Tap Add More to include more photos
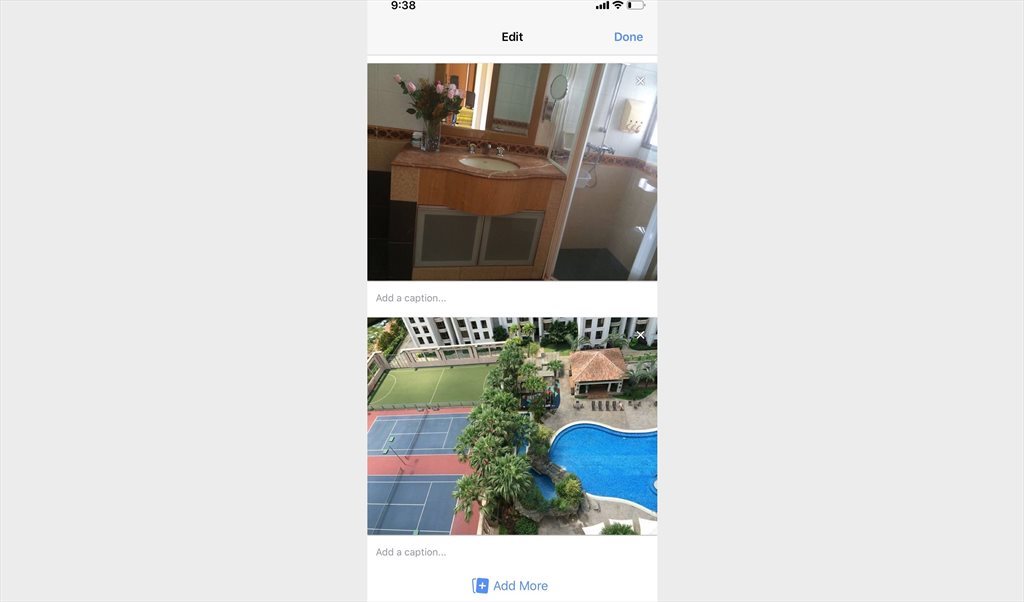This screenshot has width=1024, height=602. pos(511,586)
